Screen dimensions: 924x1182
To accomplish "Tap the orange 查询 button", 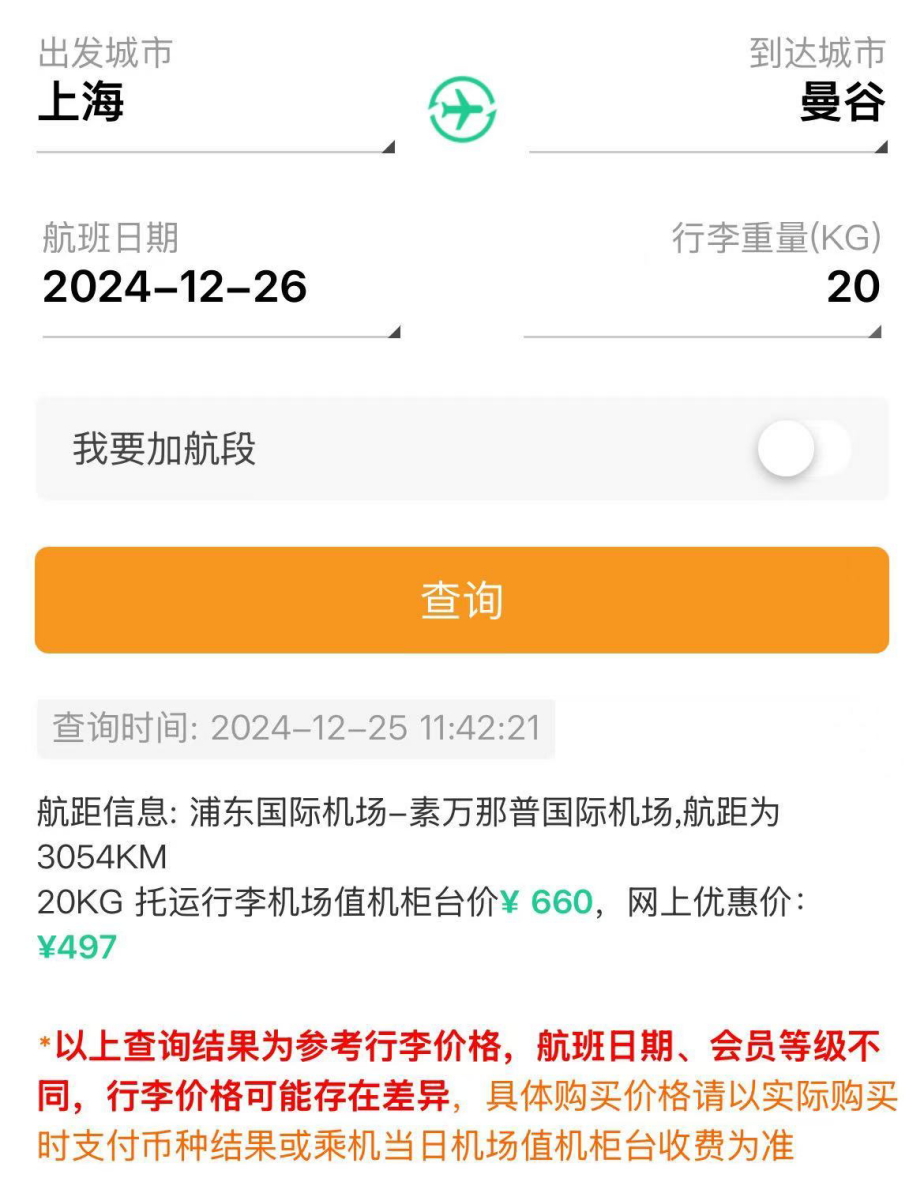I will click(462, 600).
